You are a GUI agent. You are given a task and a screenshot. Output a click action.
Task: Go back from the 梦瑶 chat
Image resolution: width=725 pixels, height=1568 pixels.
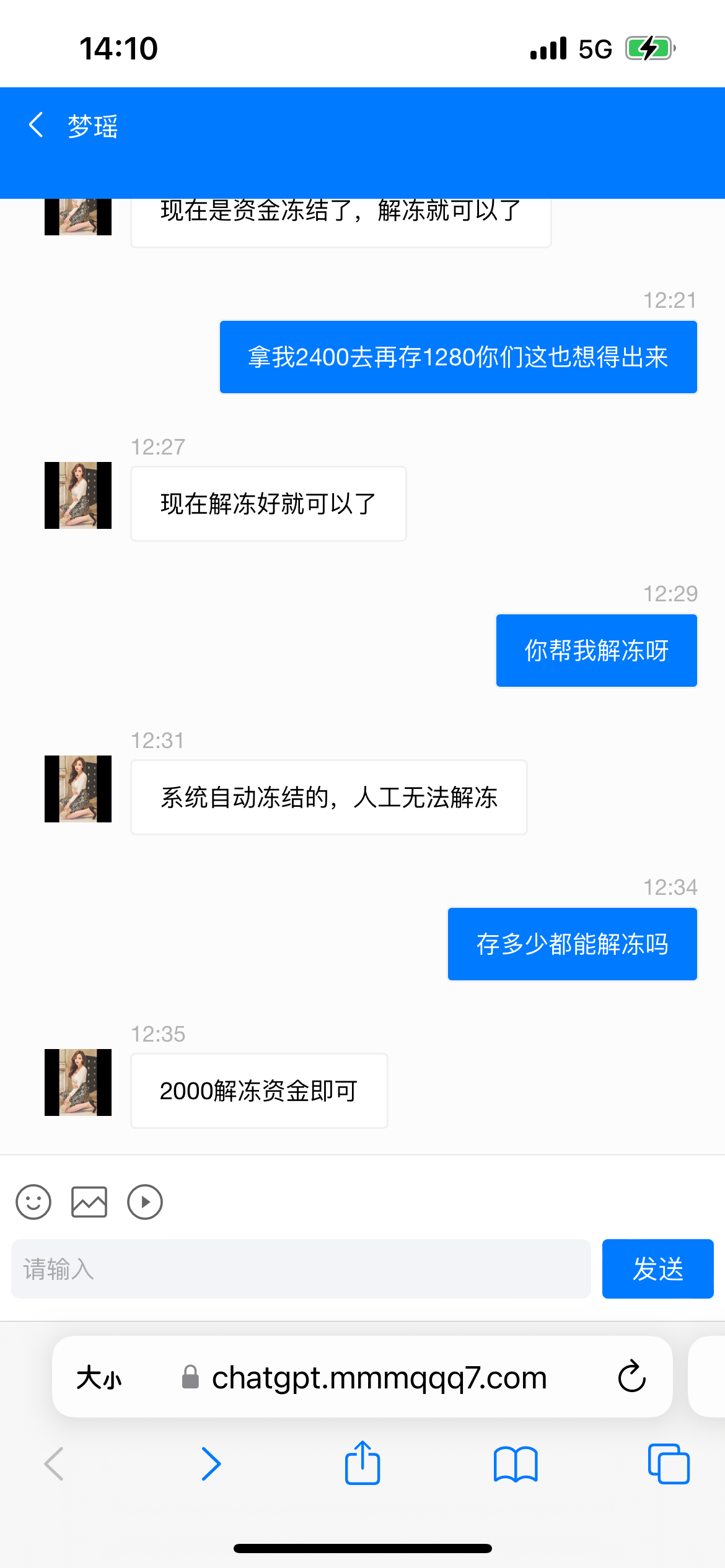coord(37,125)
